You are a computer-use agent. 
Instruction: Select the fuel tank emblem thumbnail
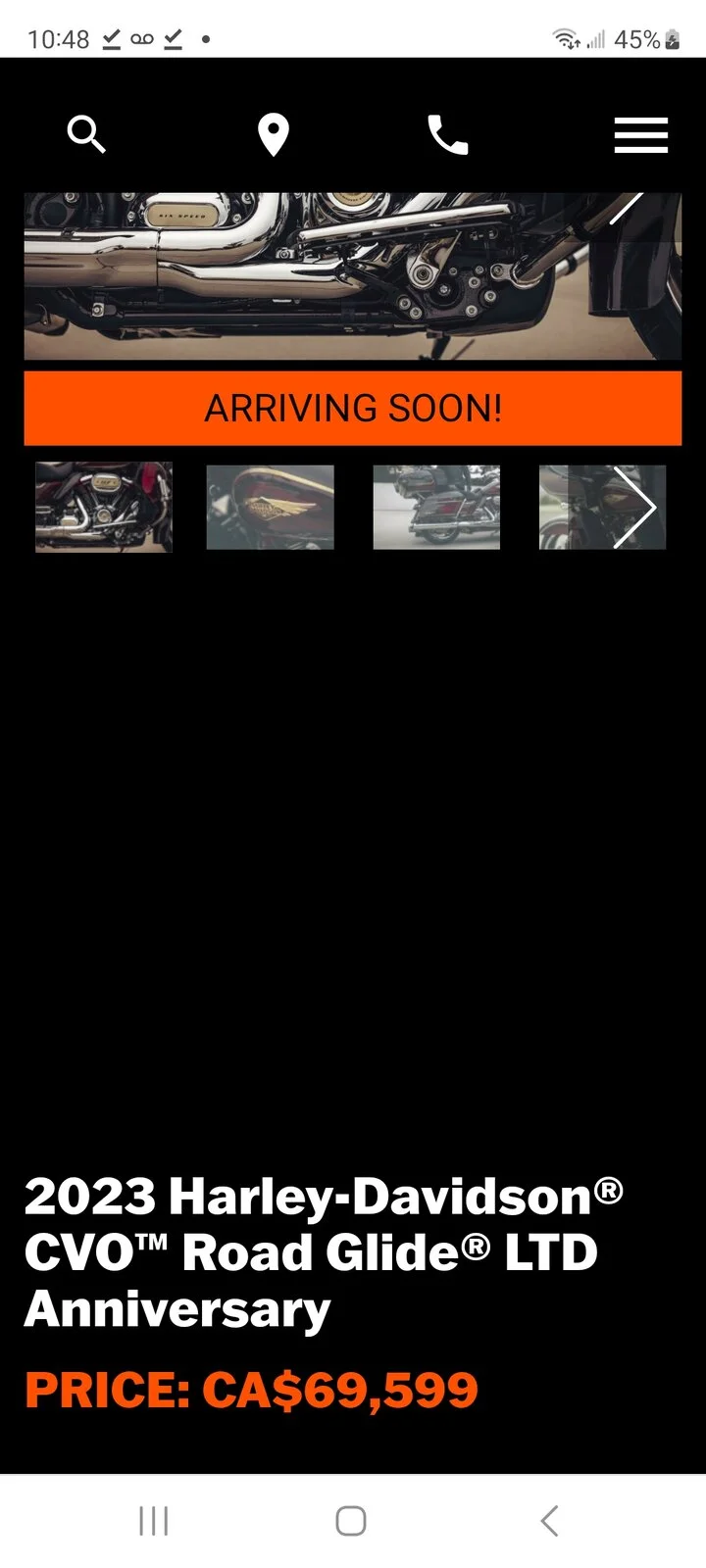(270, 507)
